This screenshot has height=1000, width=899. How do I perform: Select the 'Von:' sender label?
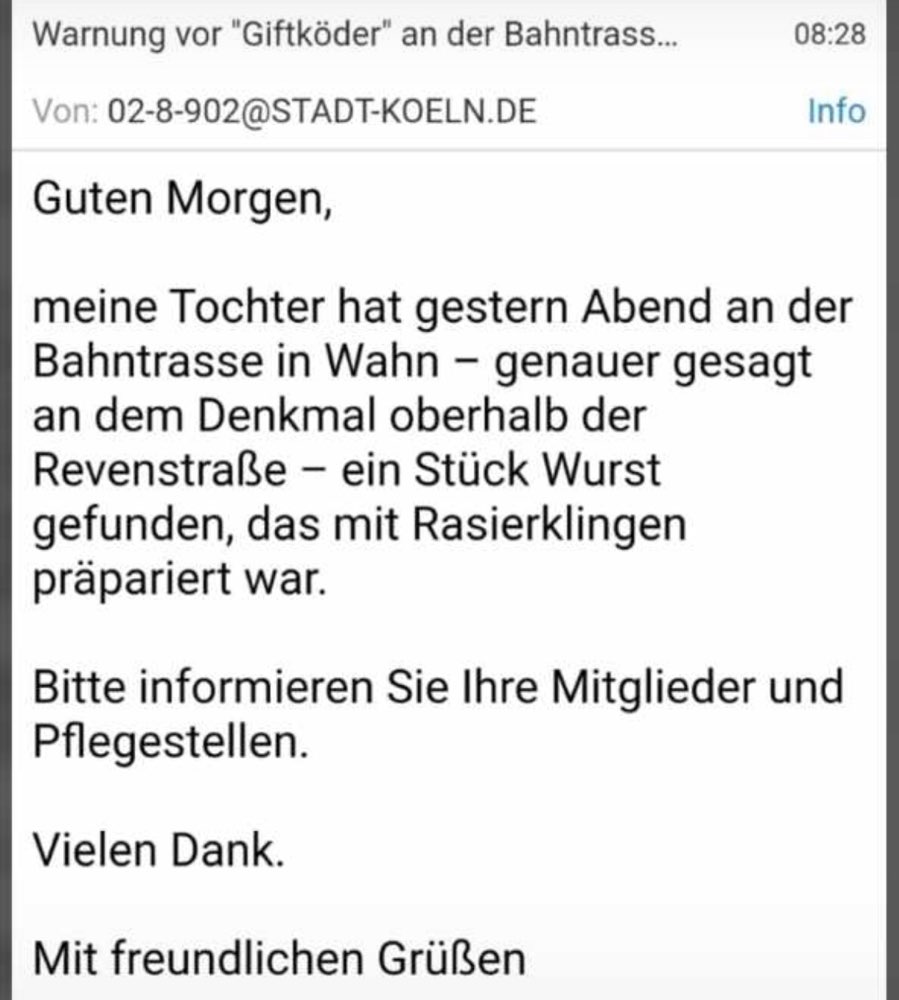(62, 112)
